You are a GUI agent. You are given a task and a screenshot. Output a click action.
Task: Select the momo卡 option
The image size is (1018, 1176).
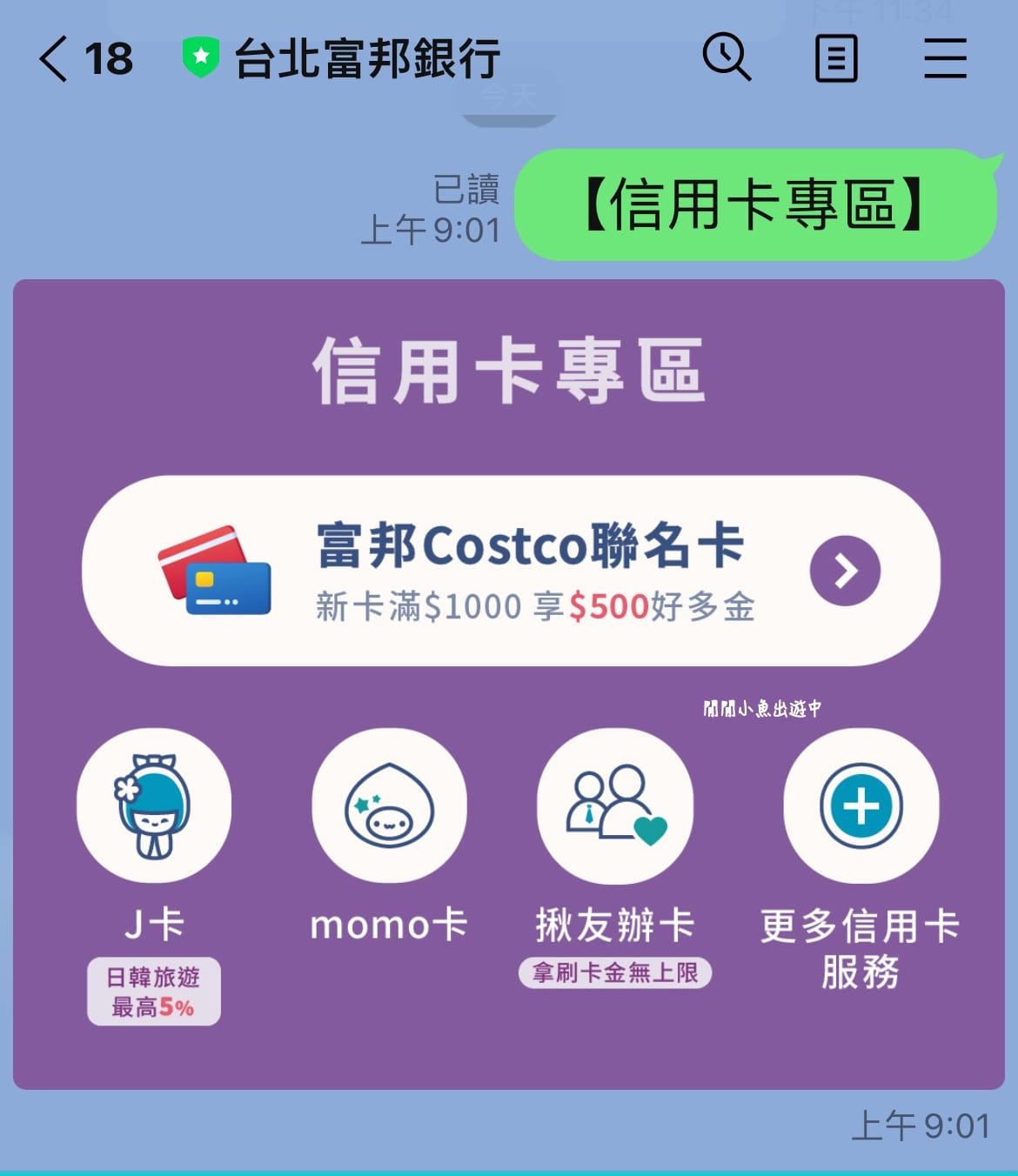click(389, 806)
